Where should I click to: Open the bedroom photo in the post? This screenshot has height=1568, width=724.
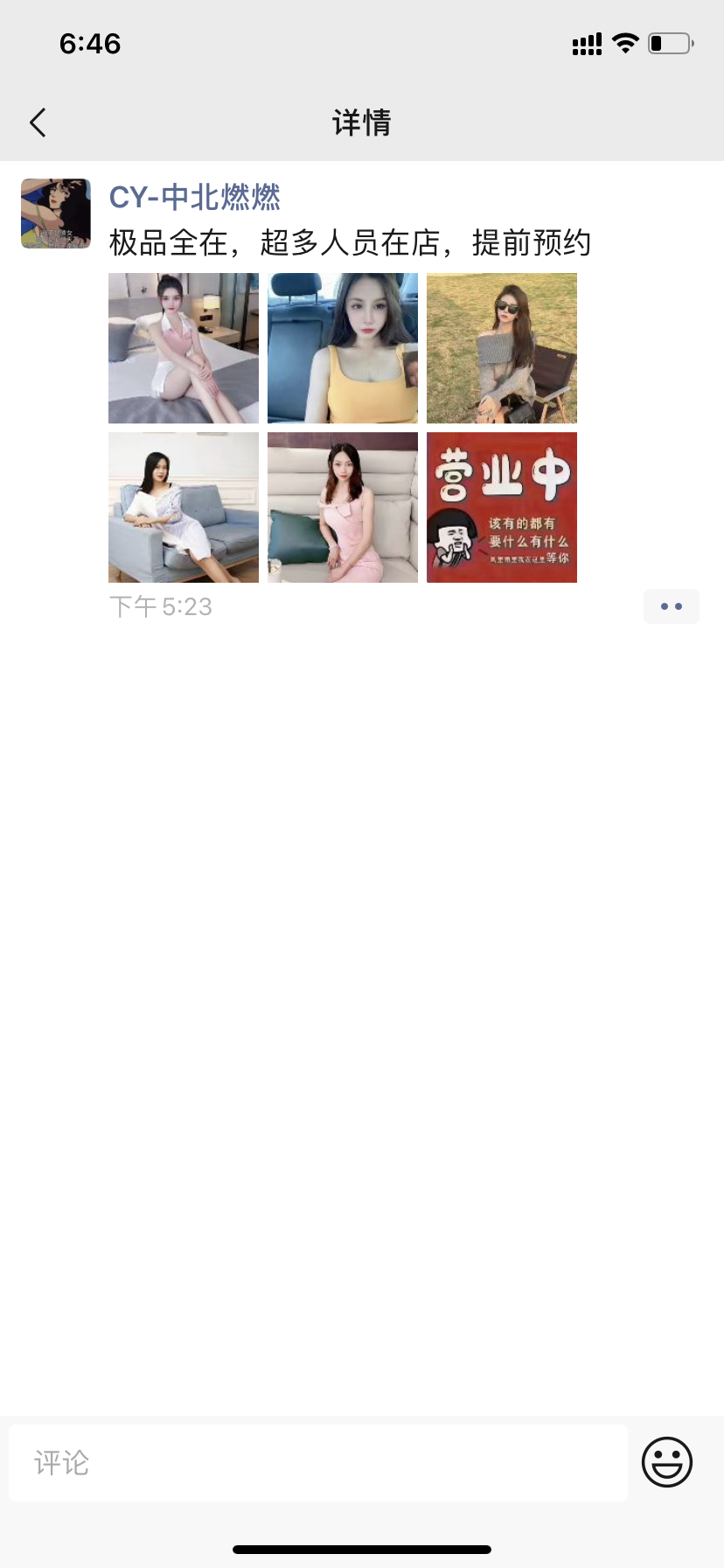(184, 348)
